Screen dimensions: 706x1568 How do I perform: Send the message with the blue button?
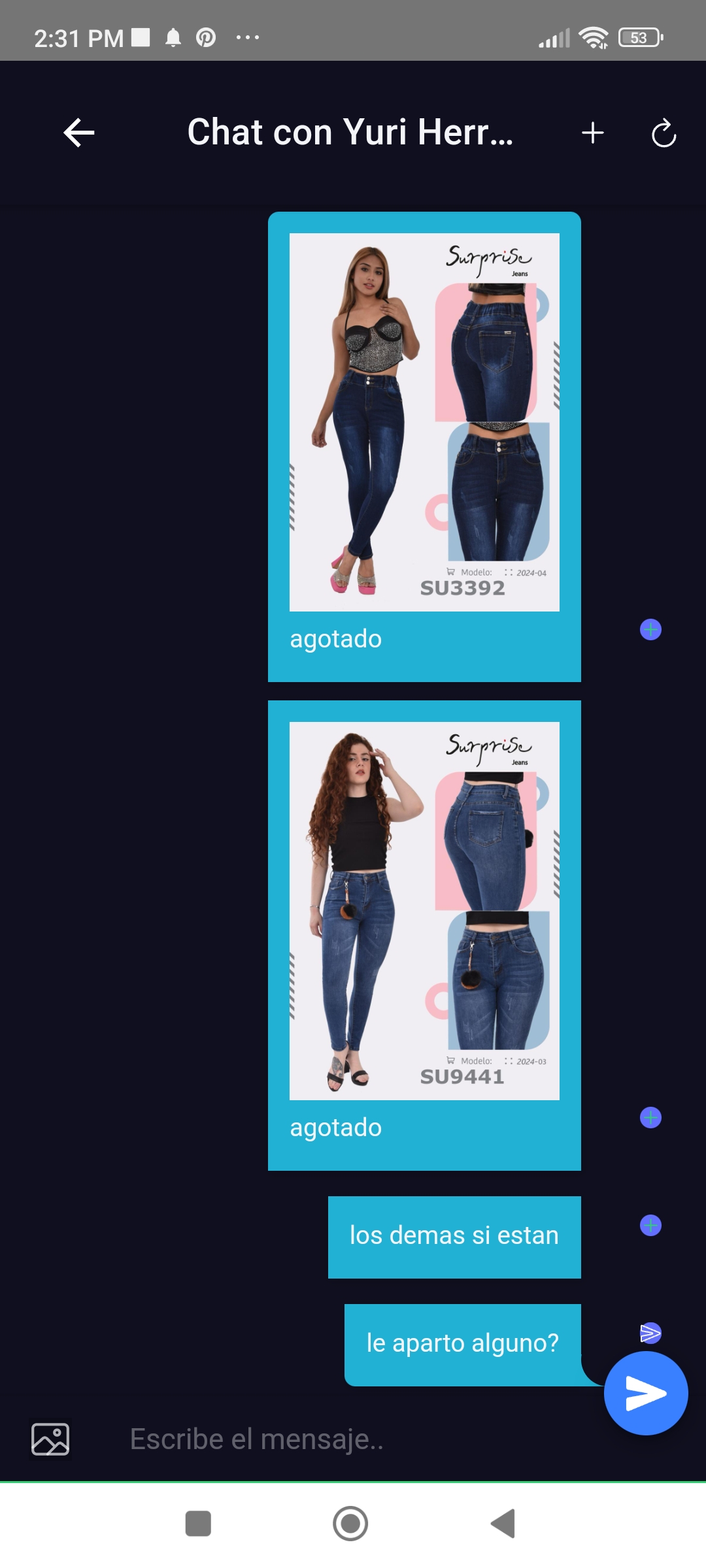click(646, 1393)
